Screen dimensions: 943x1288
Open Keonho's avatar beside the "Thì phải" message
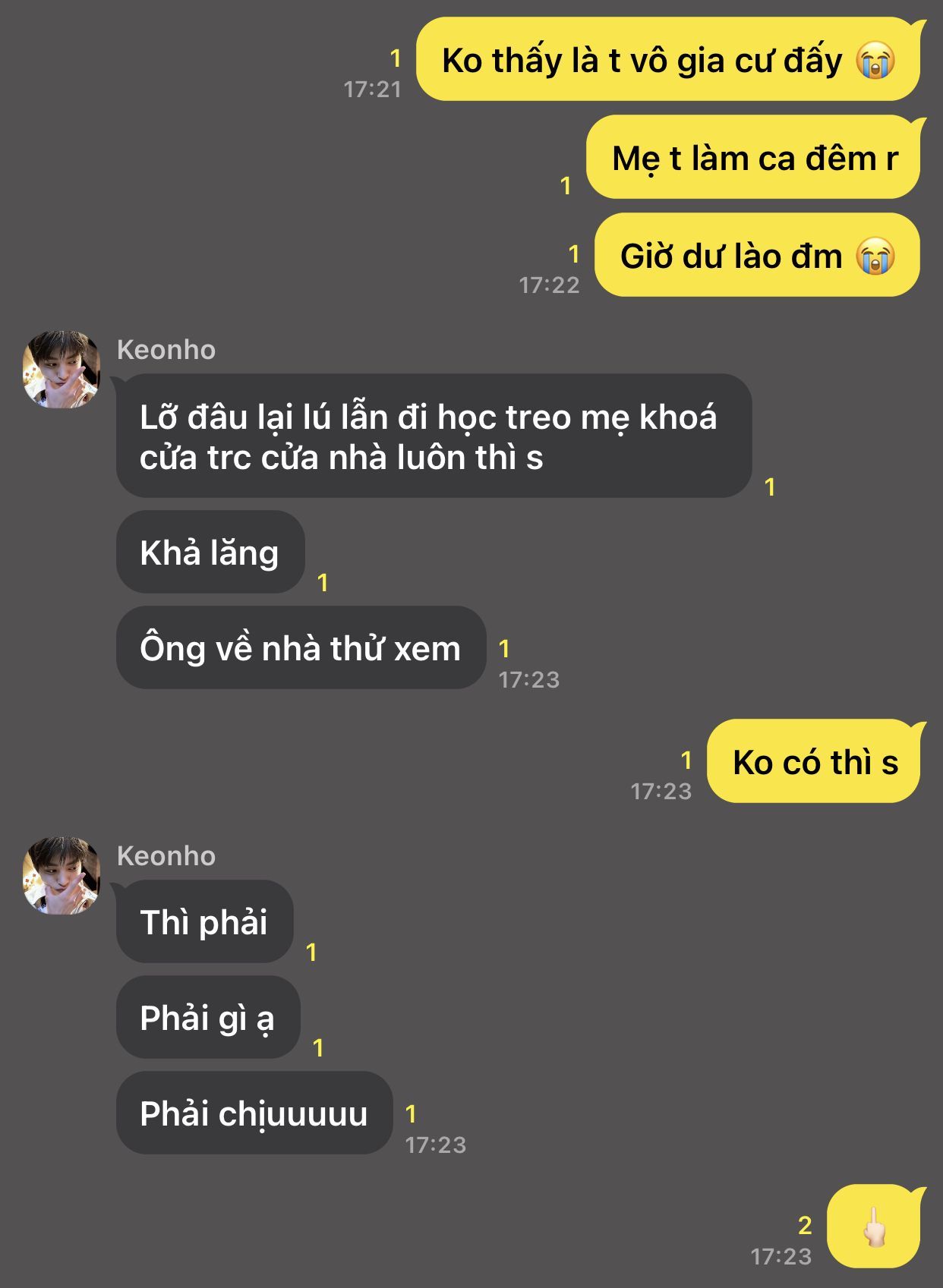[x=61, y=875]
